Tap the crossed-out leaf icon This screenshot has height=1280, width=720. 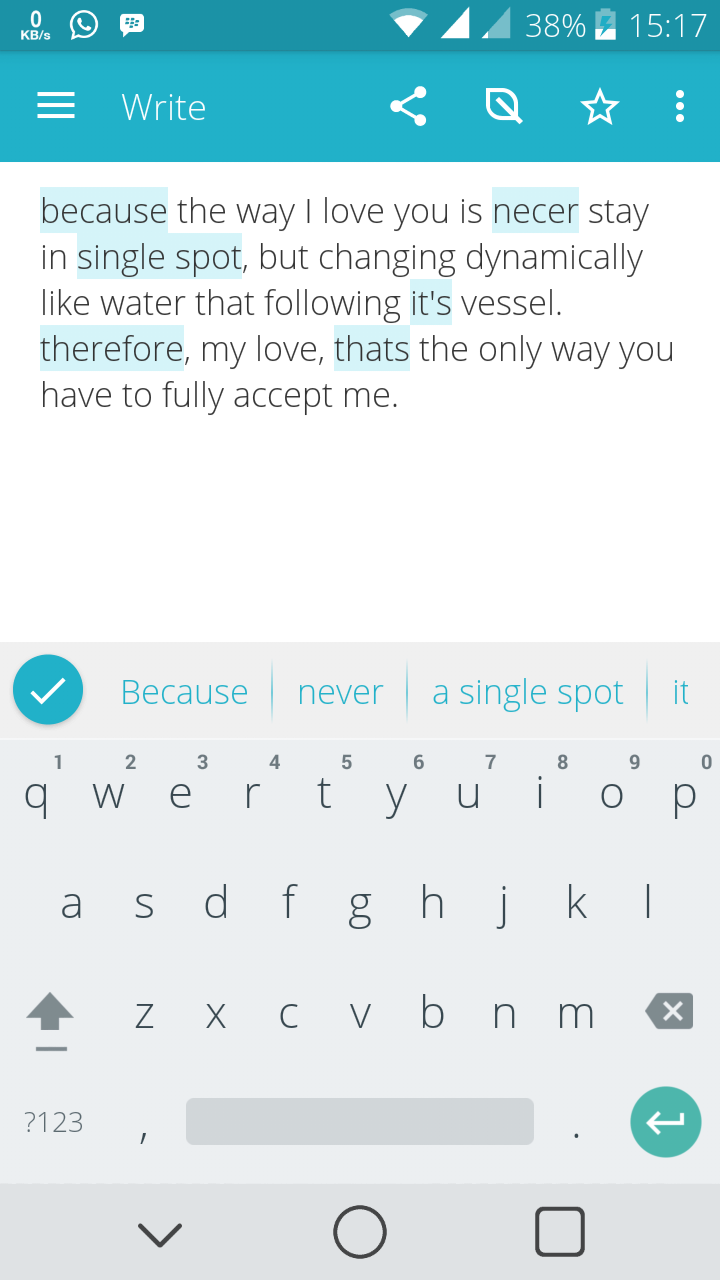pyautogui.click(x=504, y=106)
